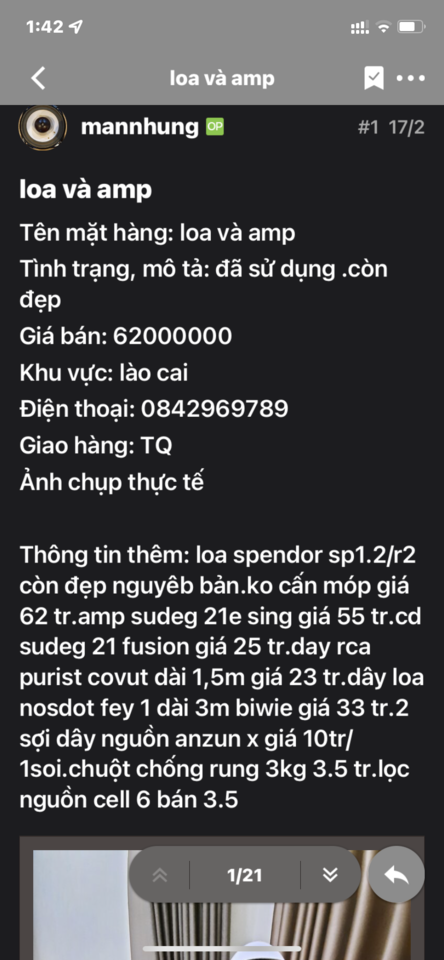Jump to the first post with double-up arrows

point(159,876)
